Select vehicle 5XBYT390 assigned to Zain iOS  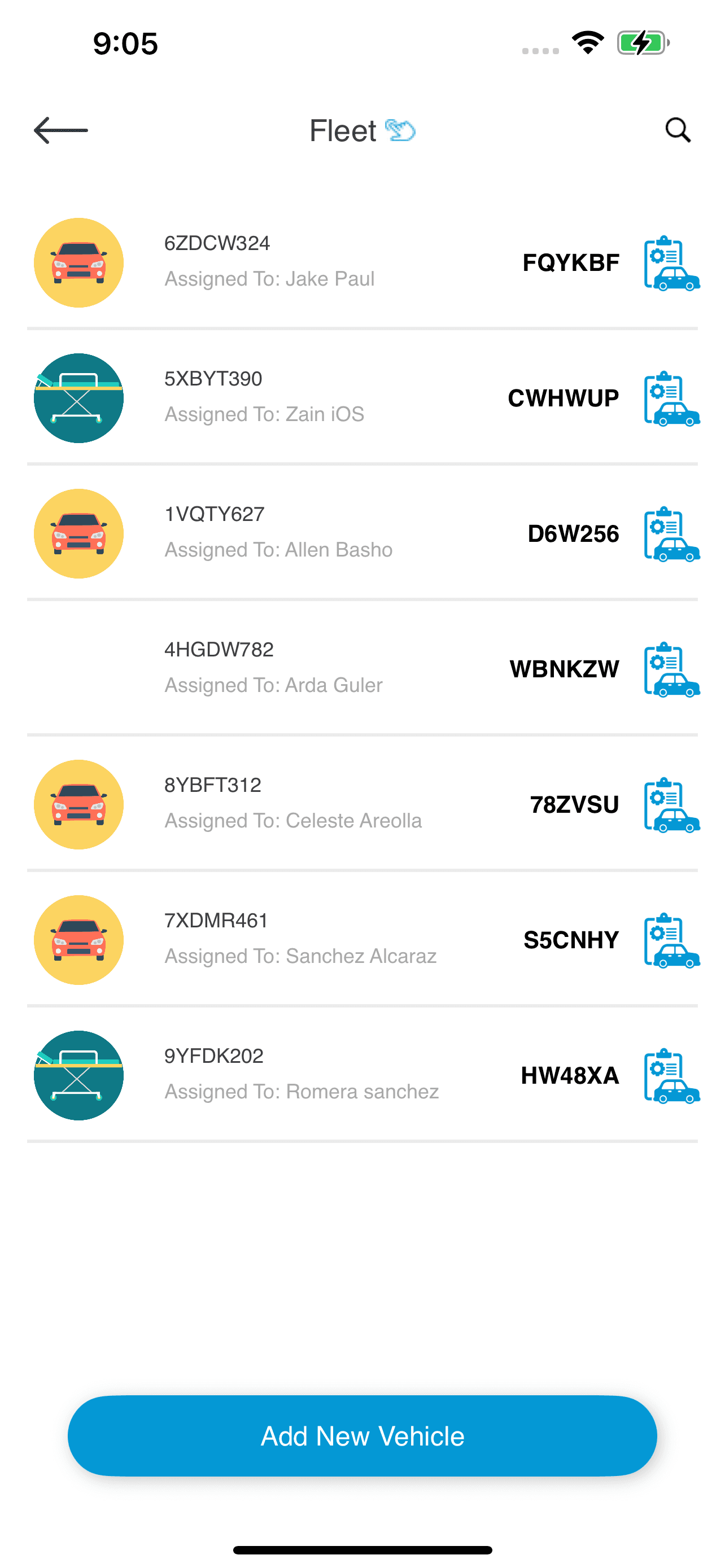pos(362,397)
